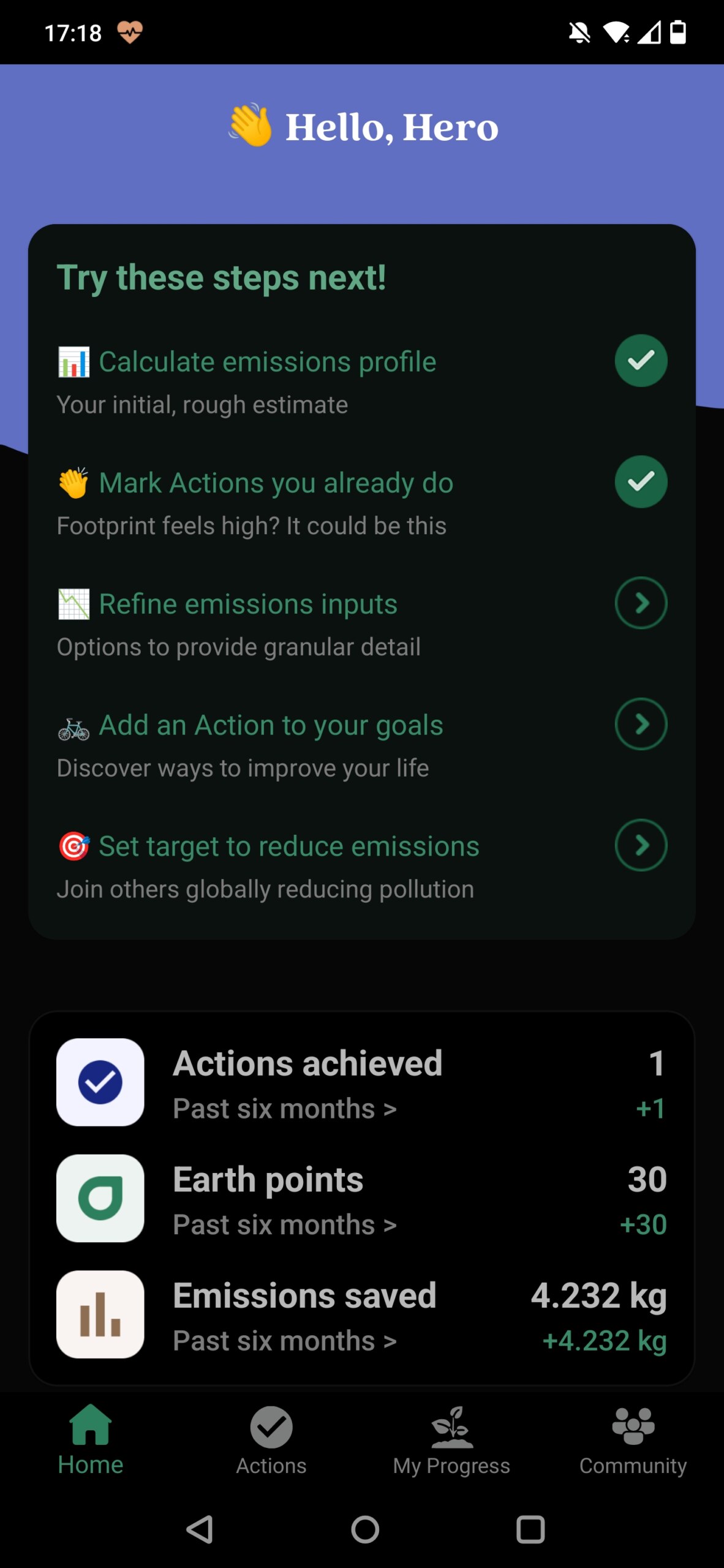Image resolution: width=724 pixels, height=1568 pixels.
Task: Tap the arrow next to Refine emissions inputs
Action: pos(641,603)
